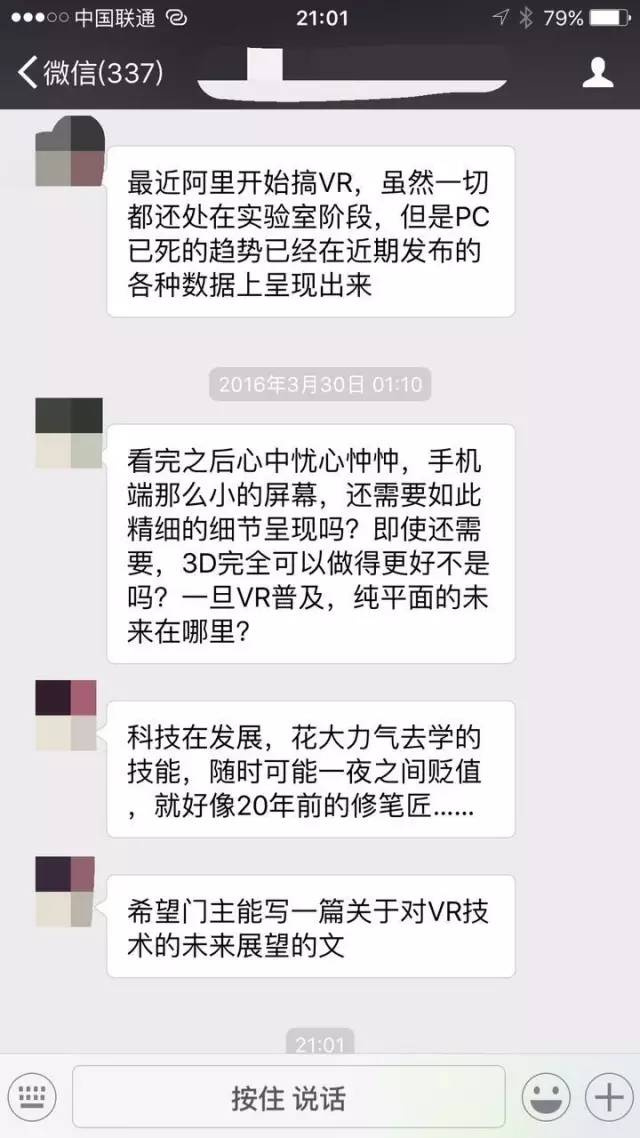This screenshot has width=640, height=1138.
Task: Open sender avatar beside 看完之后心中忧心忡忡 message
Action: click(x=68, y=433)
